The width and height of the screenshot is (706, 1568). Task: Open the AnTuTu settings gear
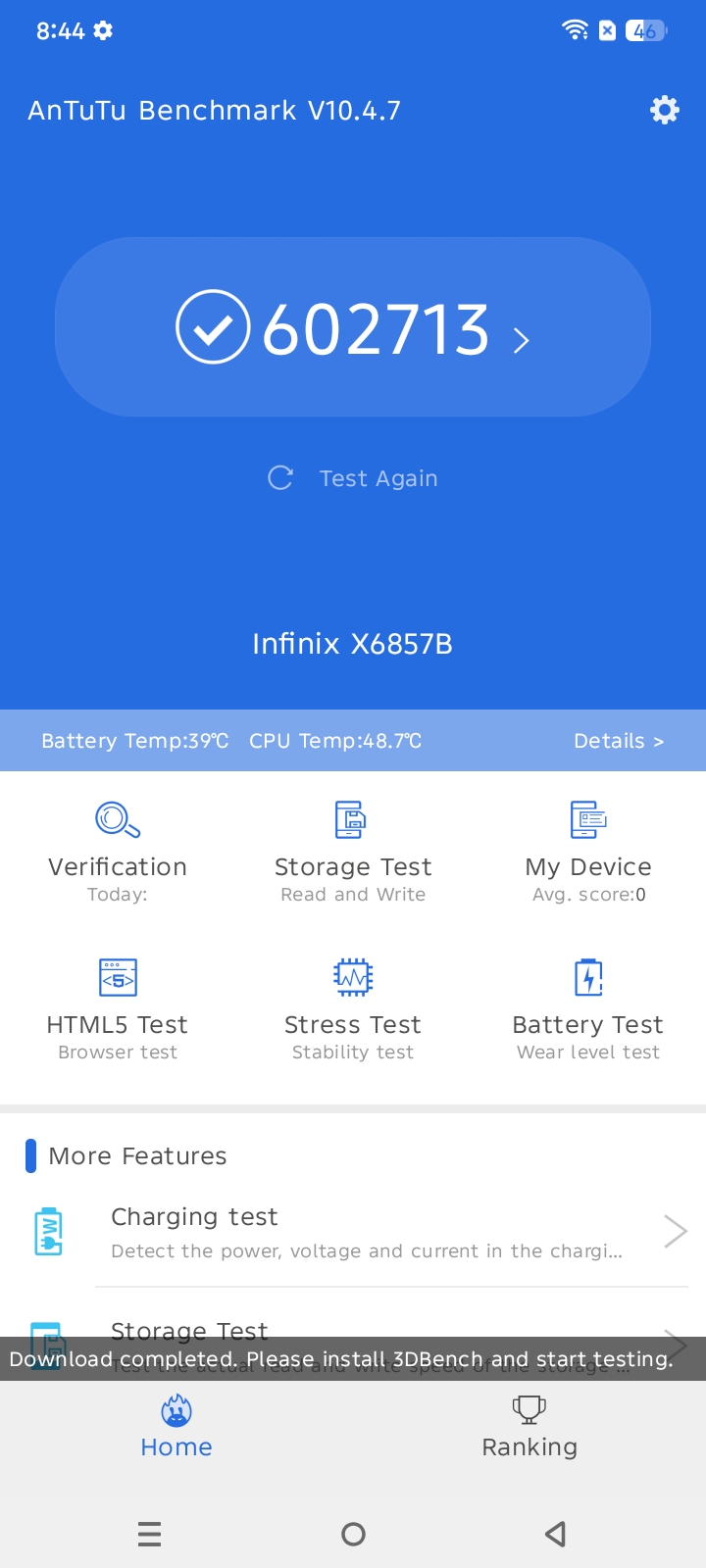(x=664, y=110)
